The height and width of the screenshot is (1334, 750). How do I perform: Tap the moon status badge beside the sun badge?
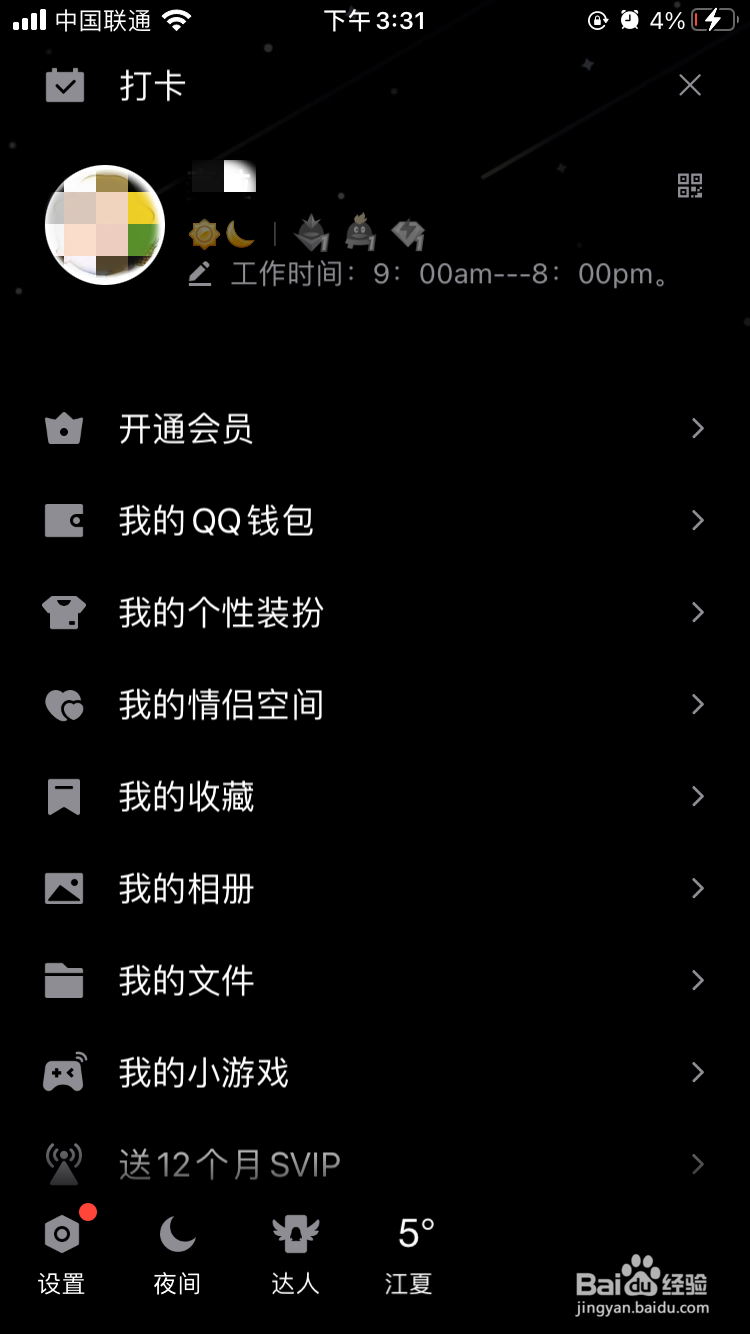click(x=237, y=232)
